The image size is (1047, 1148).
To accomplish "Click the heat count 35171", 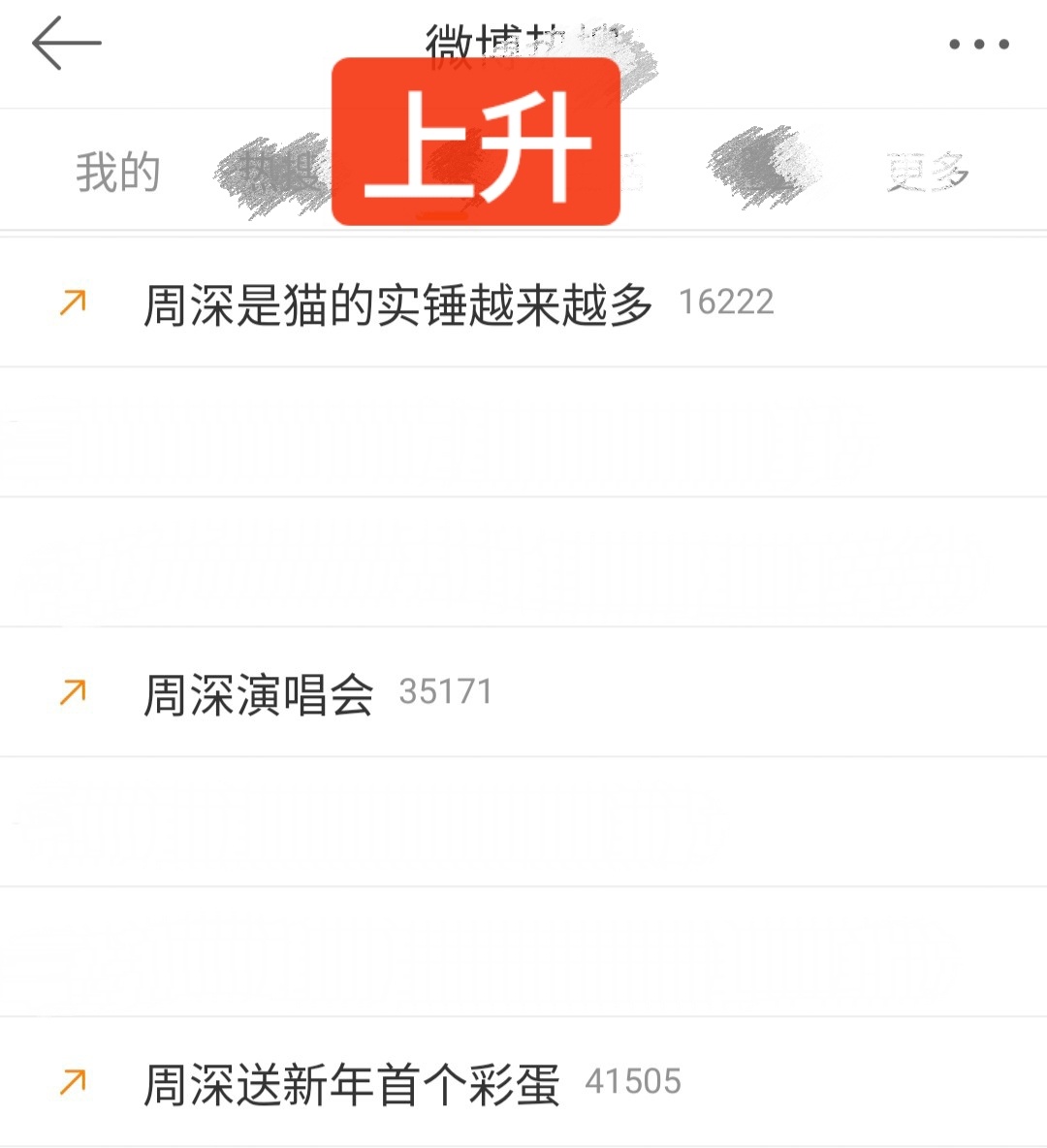I will 444,691.
